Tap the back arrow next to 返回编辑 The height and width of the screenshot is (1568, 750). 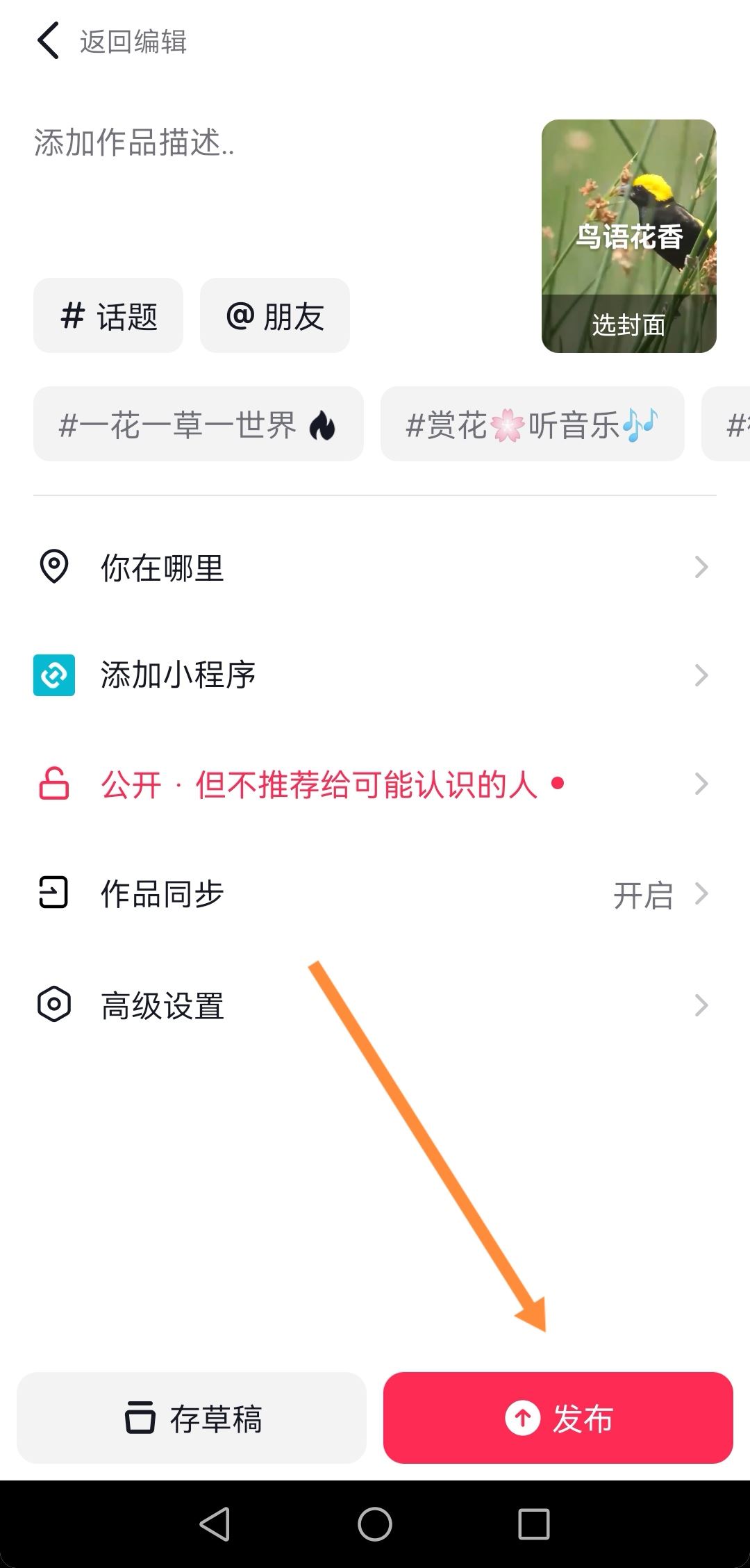click(x=47, y=42)
